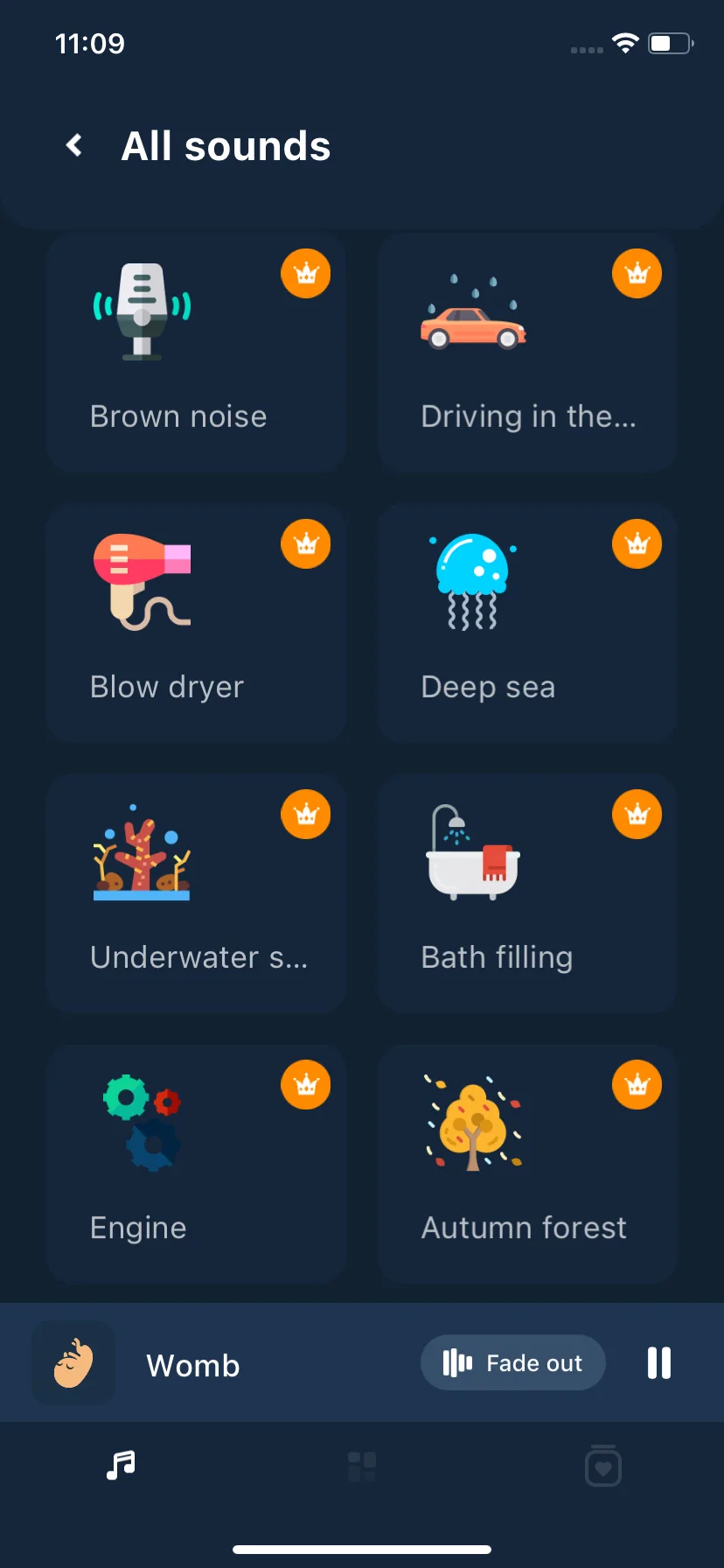724x1568 pixels.
Task: Select the Brown noise sound card
Action: pyautogui.click(x=196, y=353)
